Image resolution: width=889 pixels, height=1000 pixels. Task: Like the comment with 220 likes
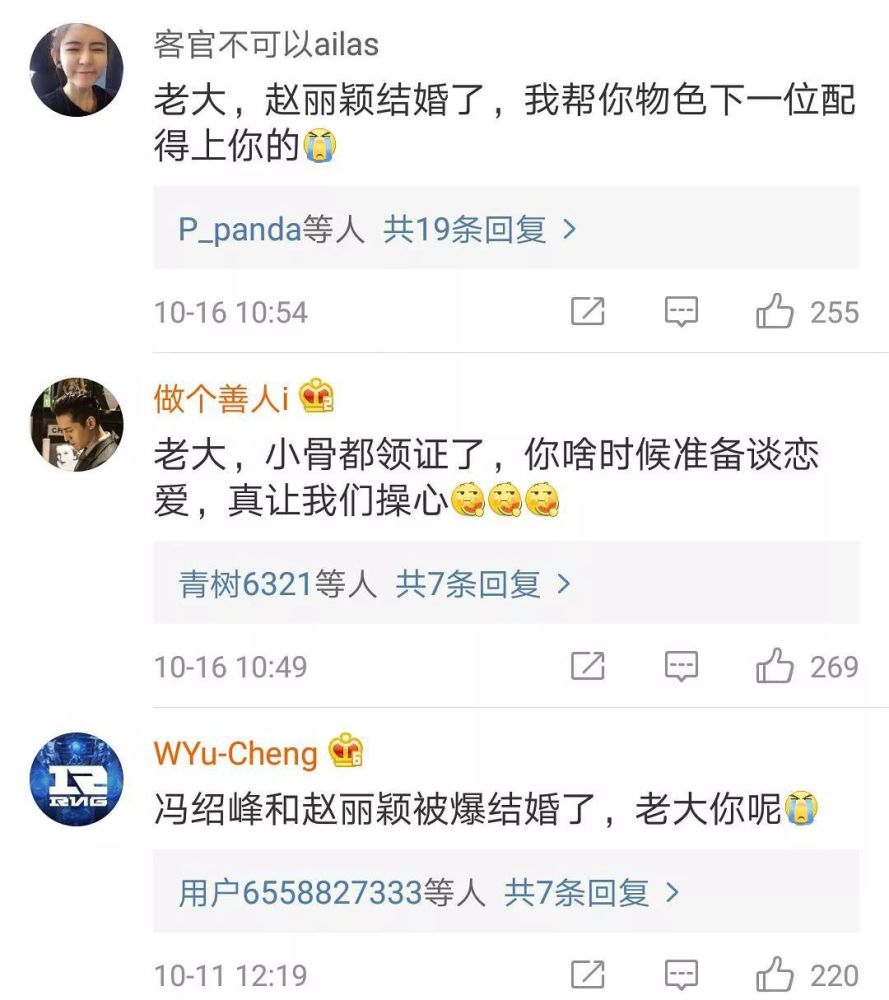(x=775, y=974)
